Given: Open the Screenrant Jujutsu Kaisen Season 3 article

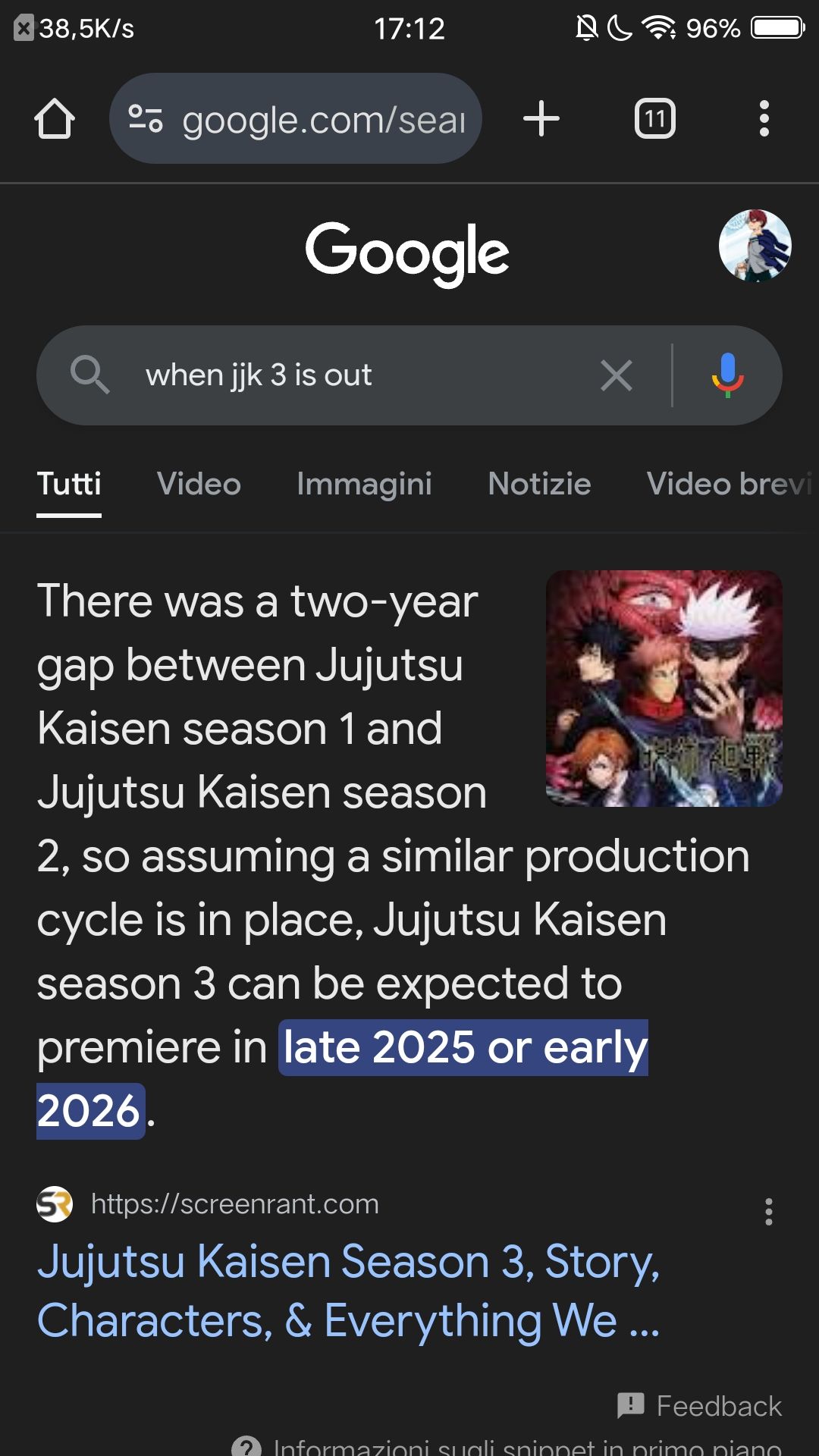Looking at the screenshot, I should 348,1290.
